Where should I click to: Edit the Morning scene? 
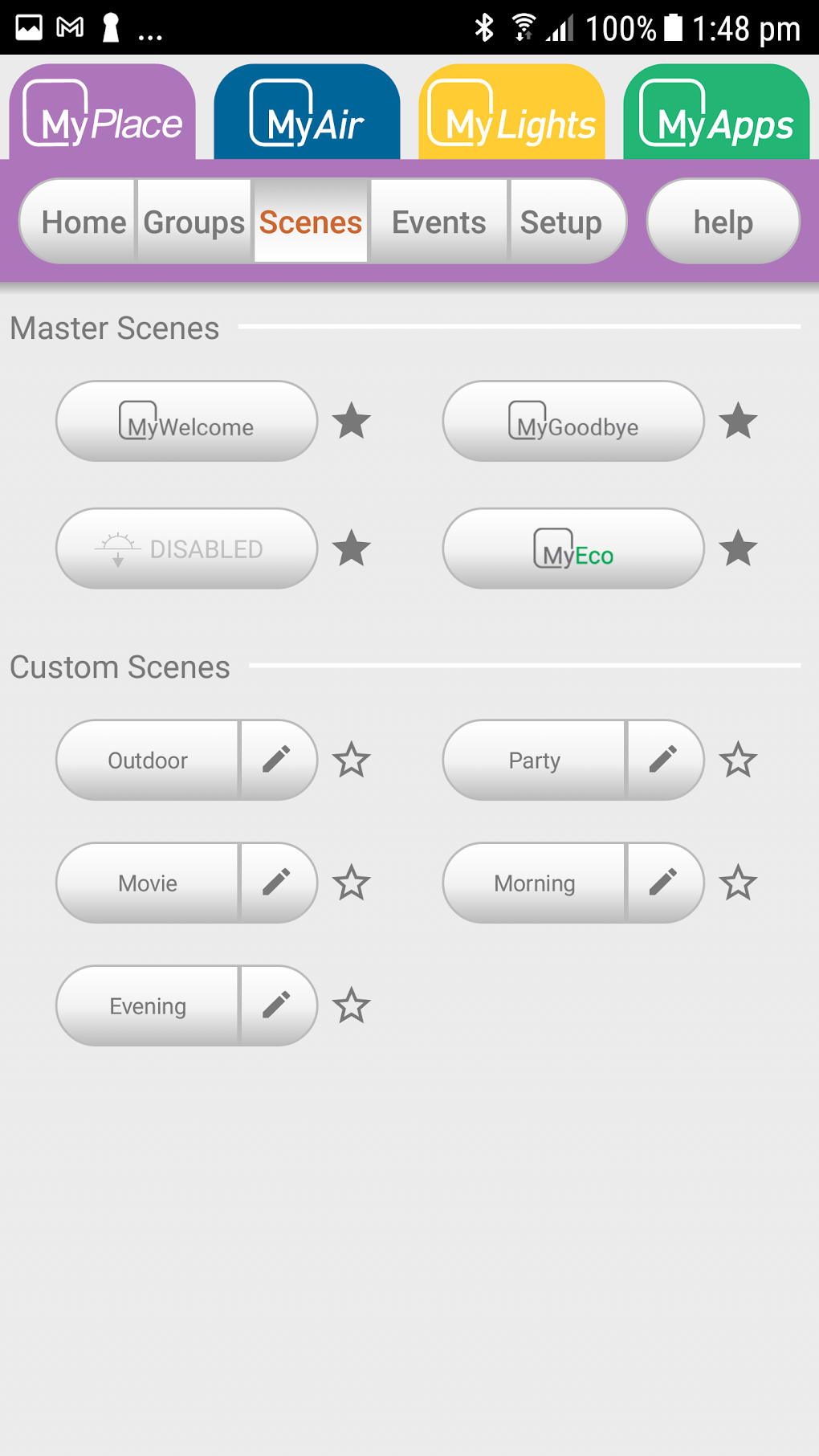(665, 883)
